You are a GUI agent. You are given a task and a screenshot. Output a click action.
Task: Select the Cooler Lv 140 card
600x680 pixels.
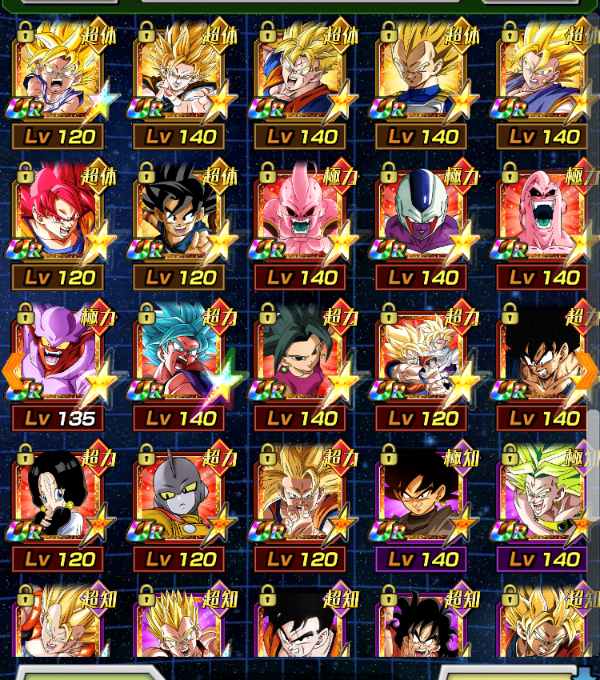click(x=421, y=220)
